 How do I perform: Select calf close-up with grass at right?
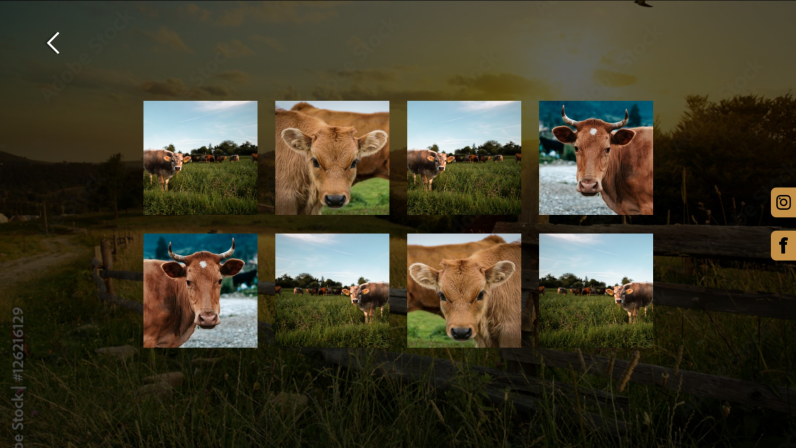coord(332,158)
